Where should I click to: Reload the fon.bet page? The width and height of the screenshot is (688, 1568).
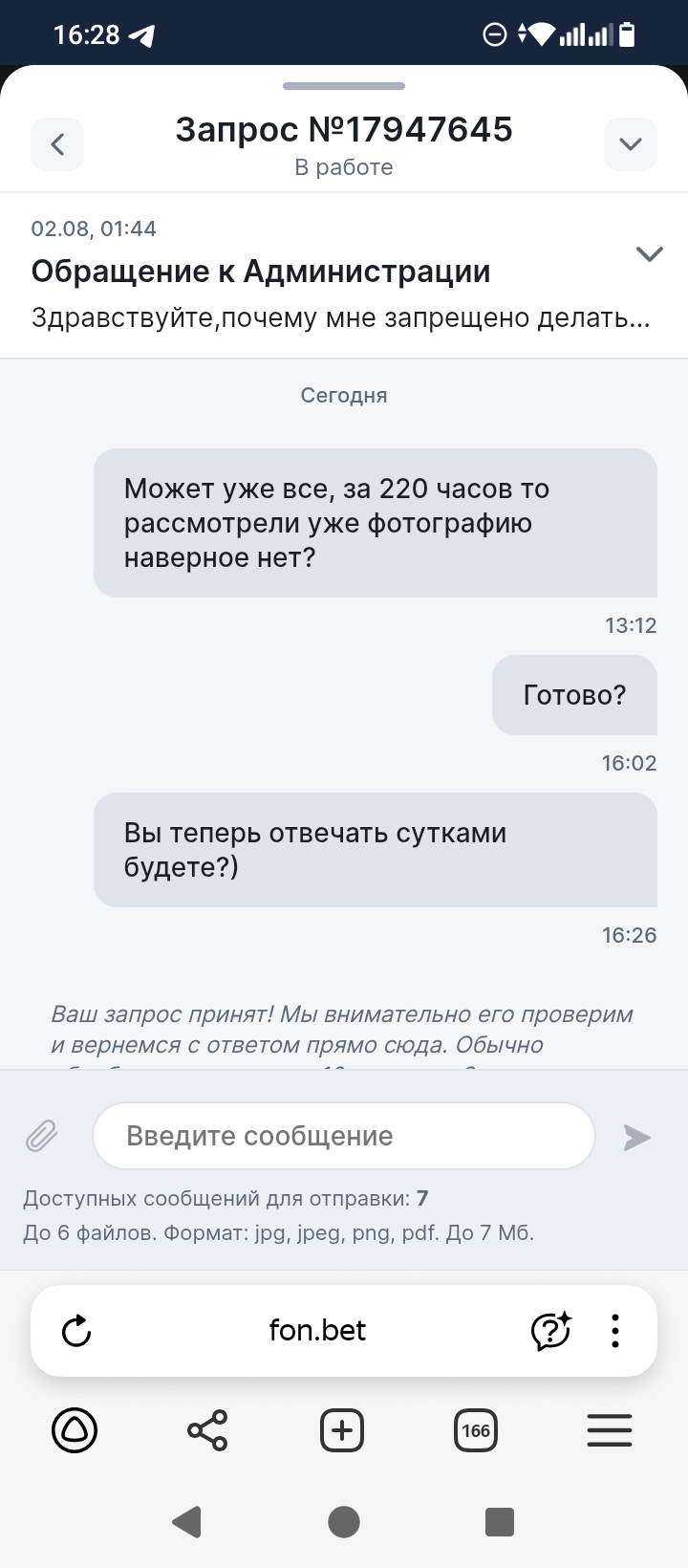[x=76, y=1331]
